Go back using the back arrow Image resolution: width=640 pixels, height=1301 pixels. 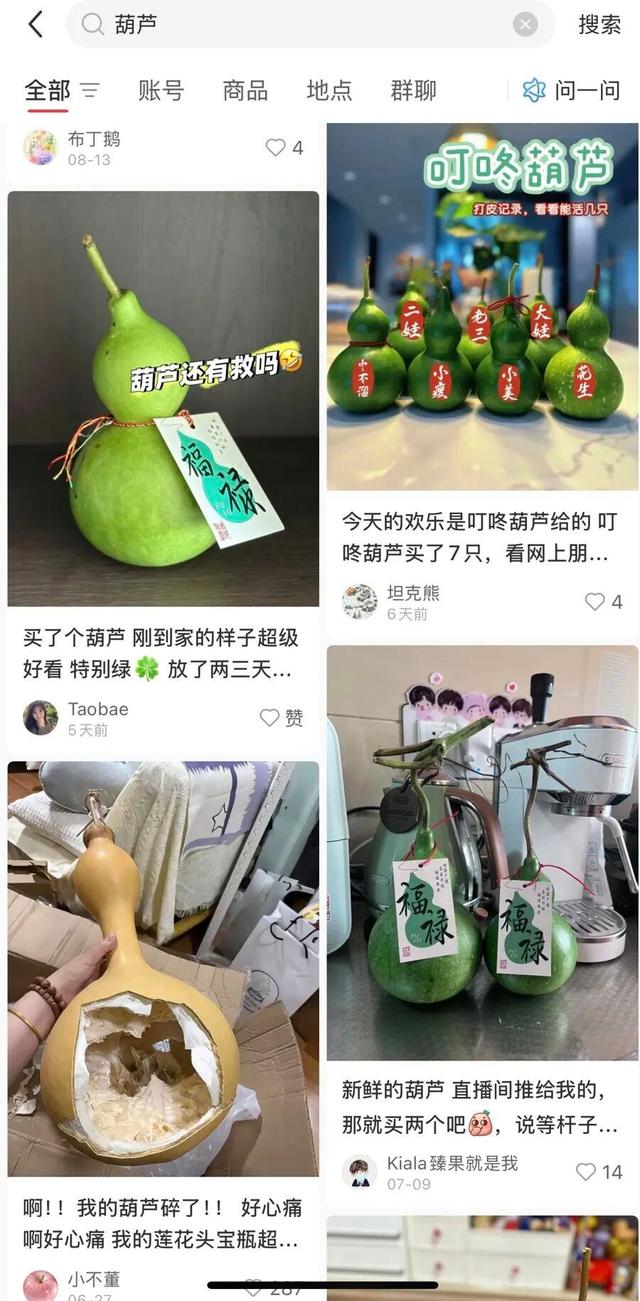36,25
